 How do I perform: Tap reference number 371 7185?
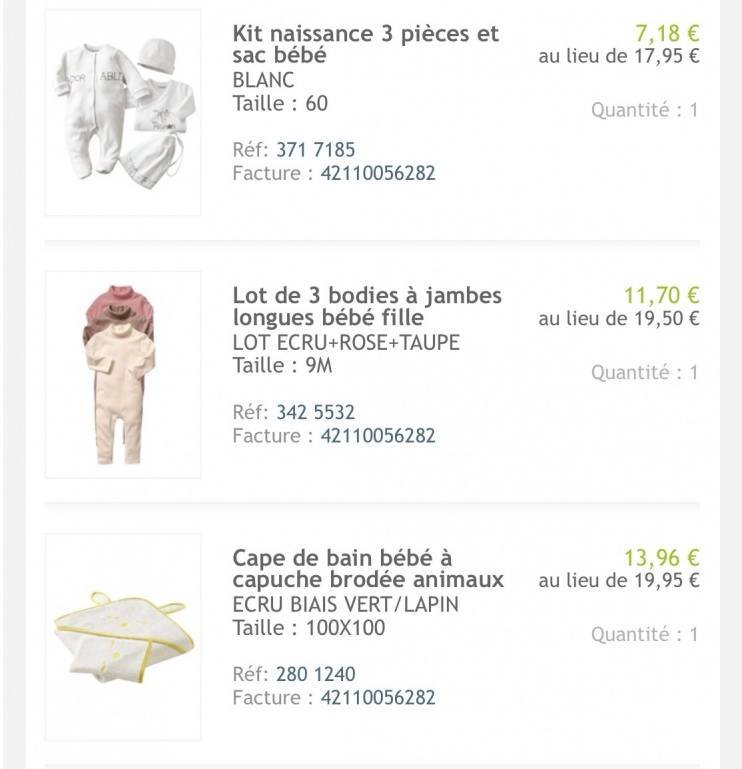tap(315, 150)
